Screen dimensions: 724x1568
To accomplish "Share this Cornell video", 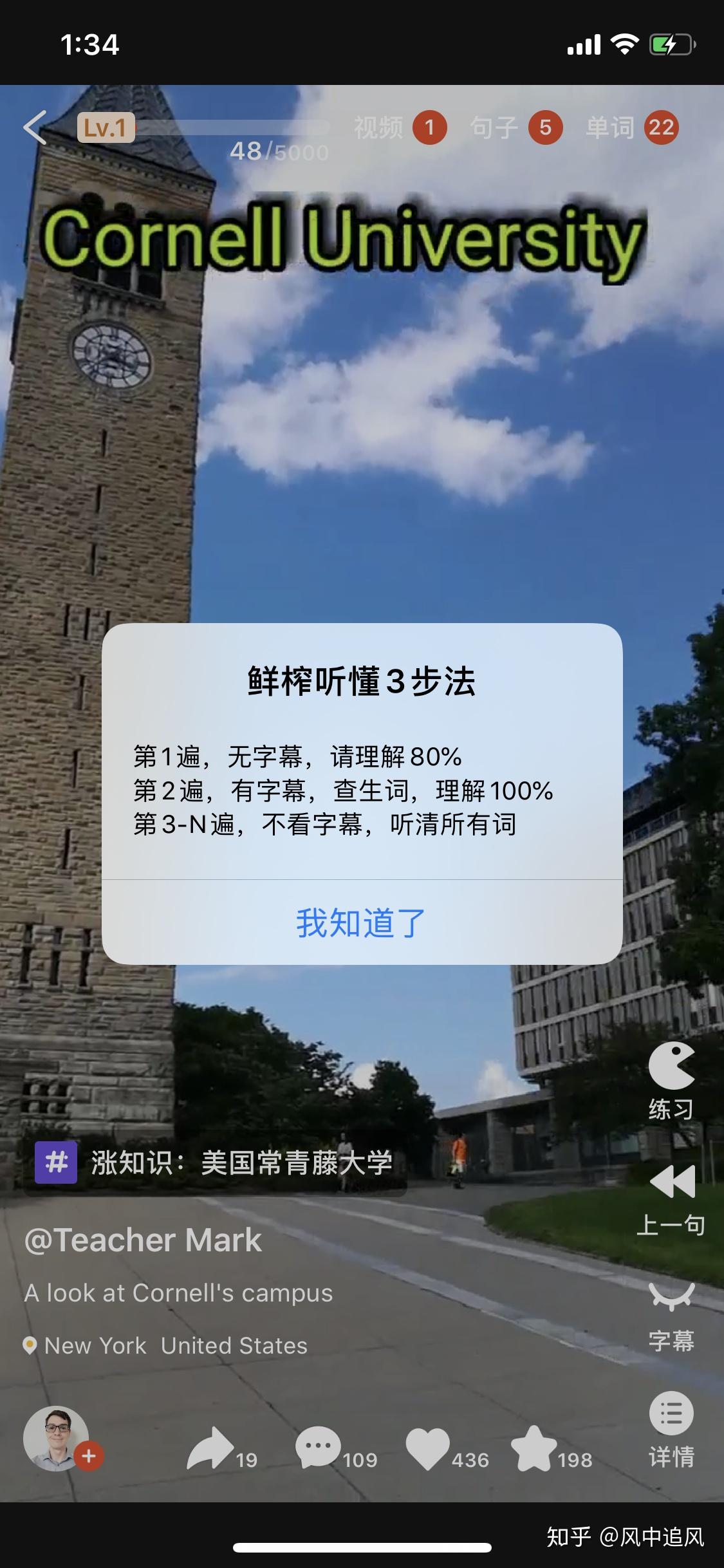I will 211,1448.
